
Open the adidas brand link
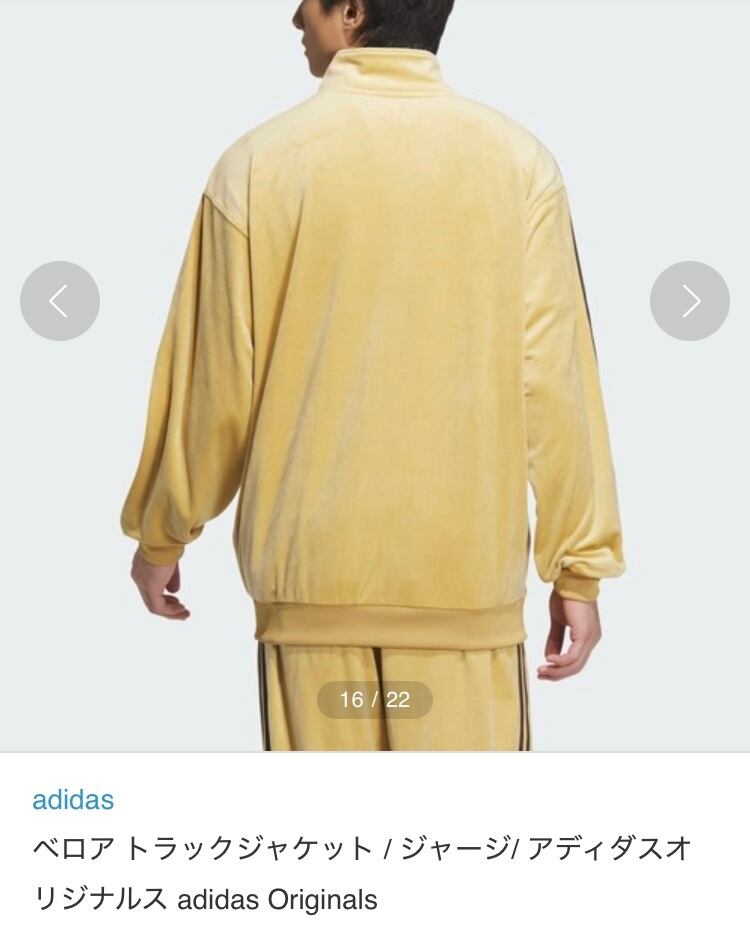(x=73, y=799)
